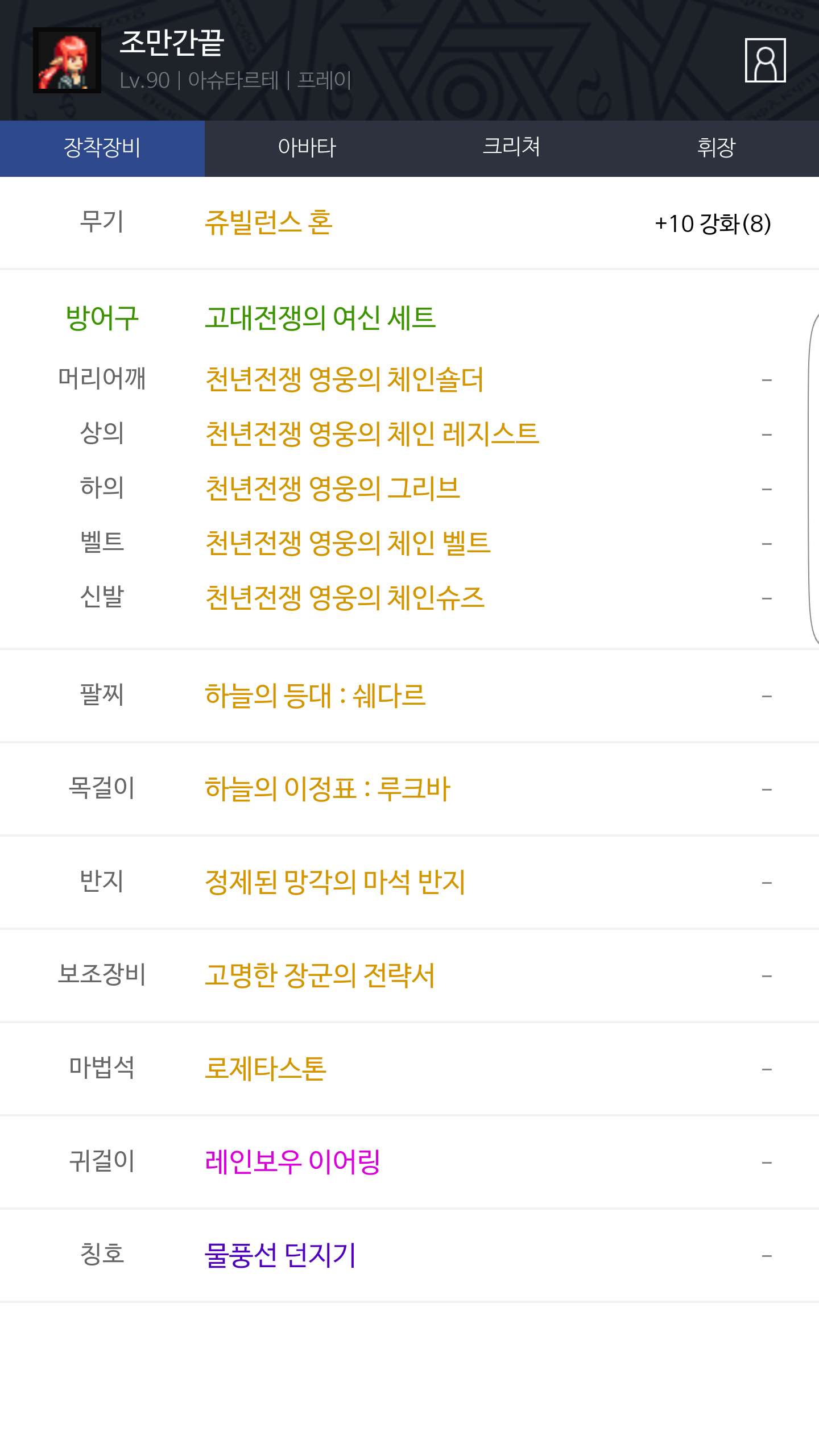Select the 장착장비 tab
This screenshot has height=1456, width=819.
pyautogui.click(x=102, y=148)
